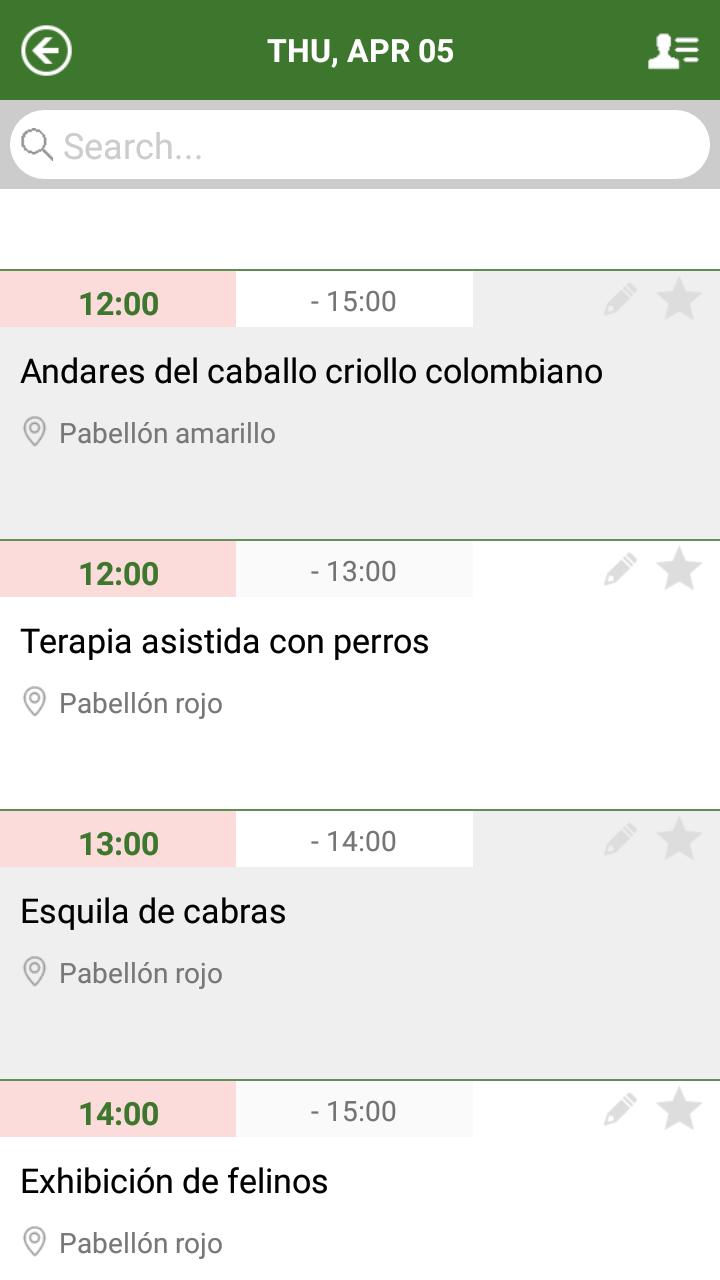Star the Exhibición de felinos event
This screenshot has height=1280, width=720.
(679, 1110)
